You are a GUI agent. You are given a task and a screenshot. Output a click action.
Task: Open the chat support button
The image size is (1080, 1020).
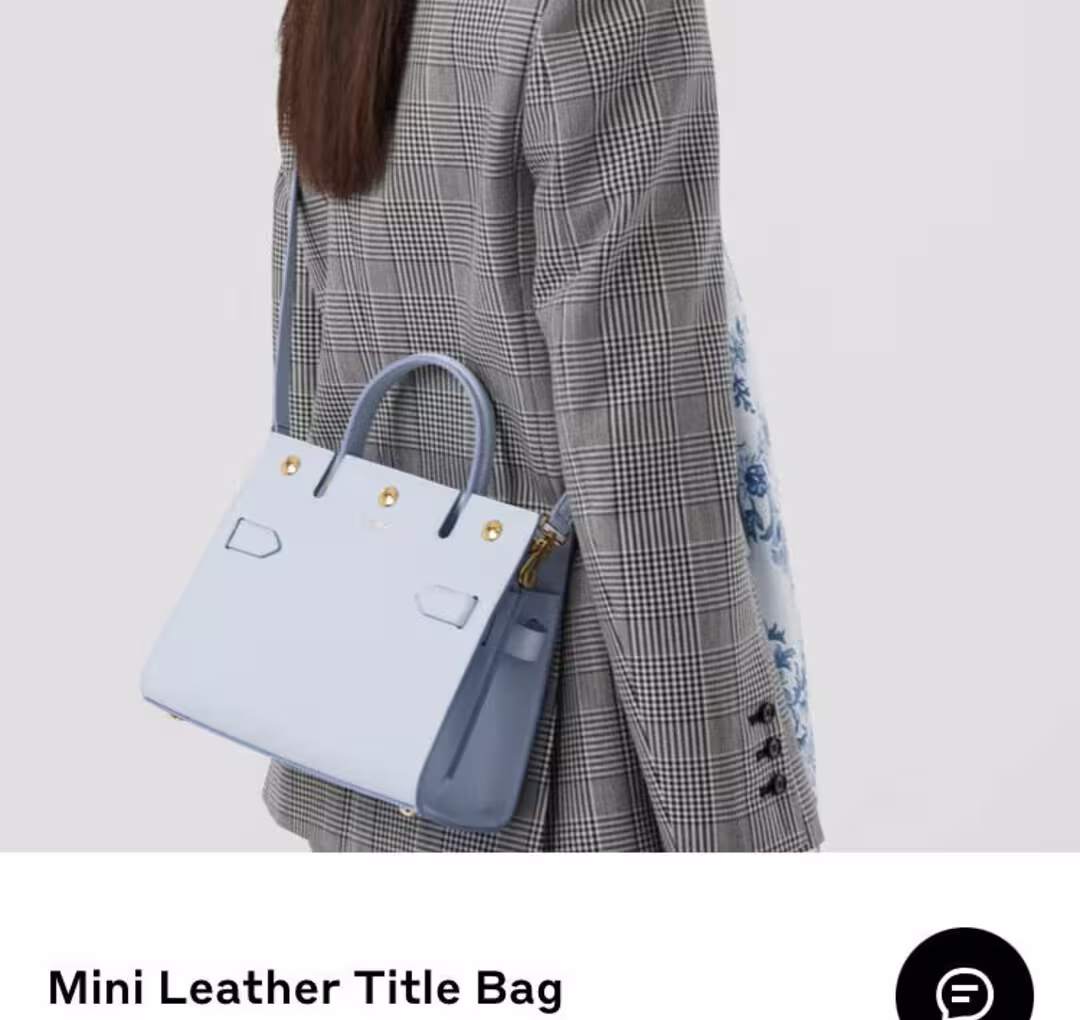964,985
